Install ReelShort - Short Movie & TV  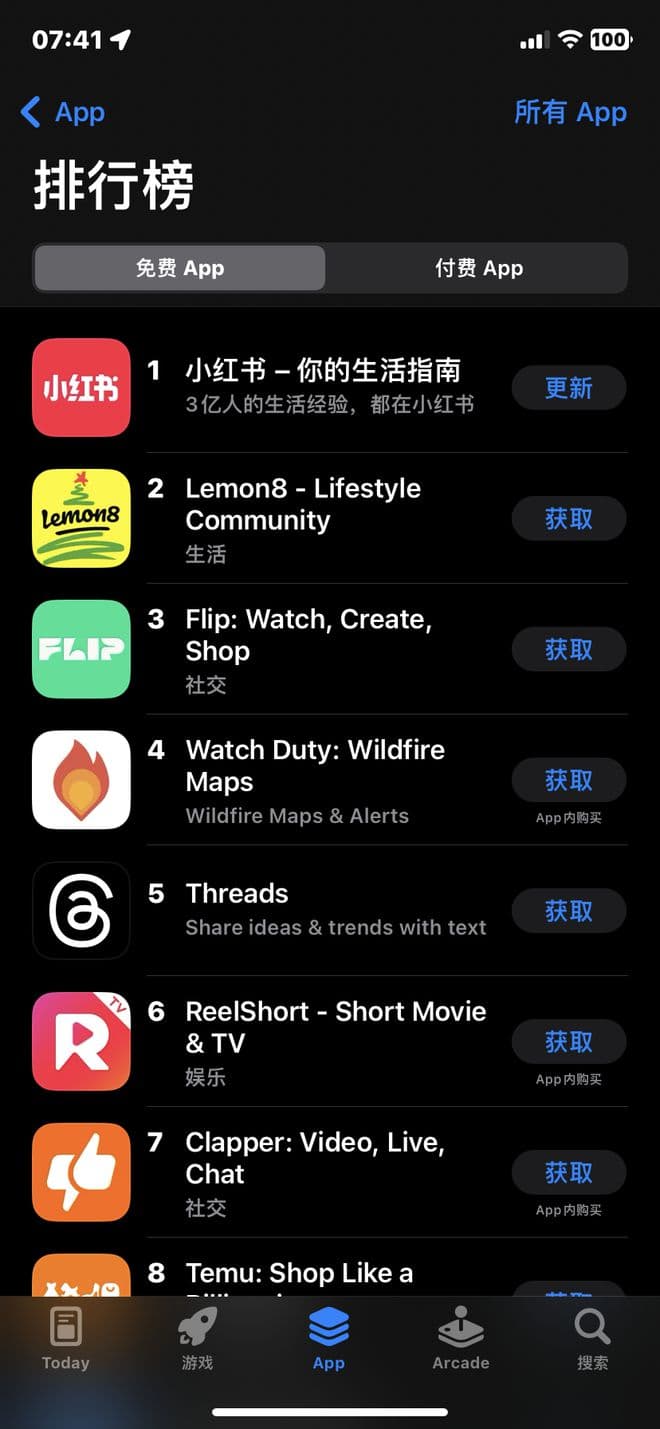[568, 1042]
